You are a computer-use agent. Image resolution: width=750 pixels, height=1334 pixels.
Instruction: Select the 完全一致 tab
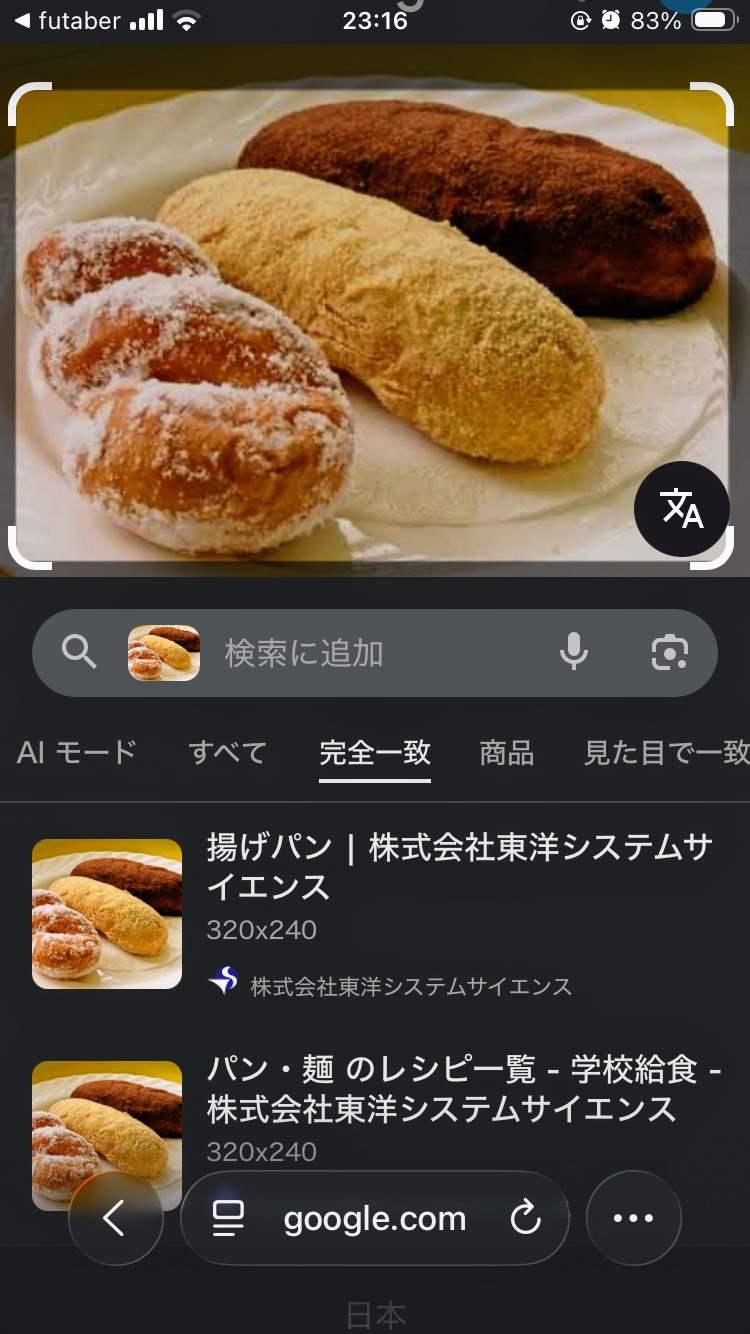tap(375, 752)
